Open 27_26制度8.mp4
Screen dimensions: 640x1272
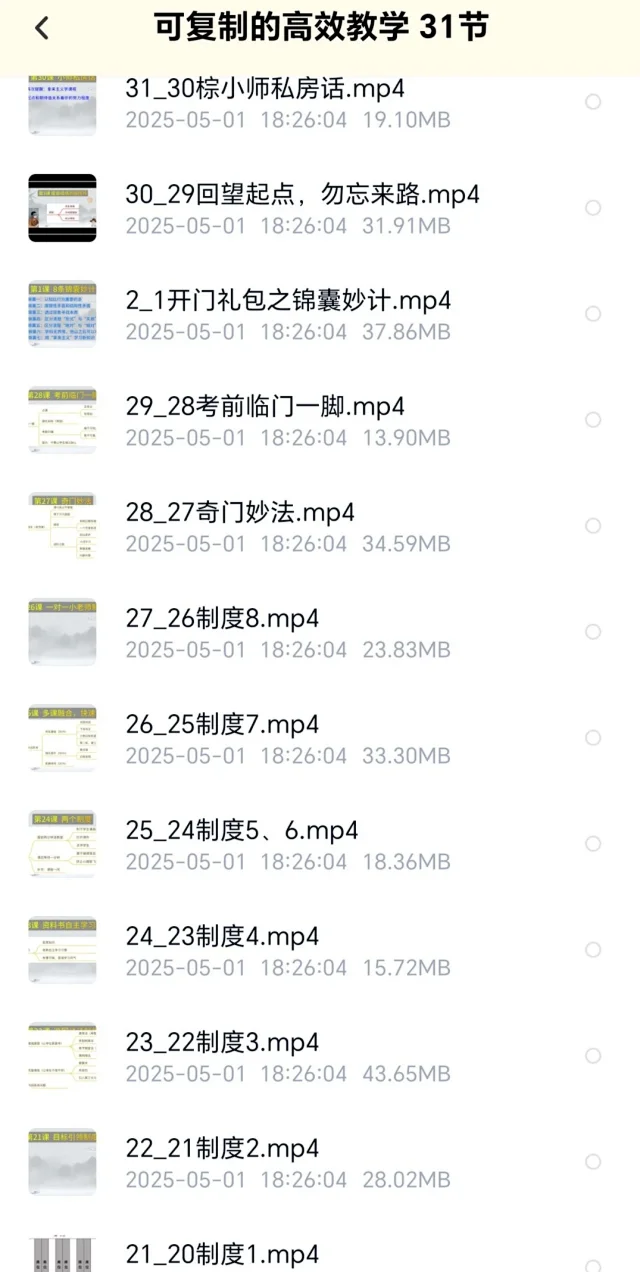pyautogui.click(x=222, y=619)
